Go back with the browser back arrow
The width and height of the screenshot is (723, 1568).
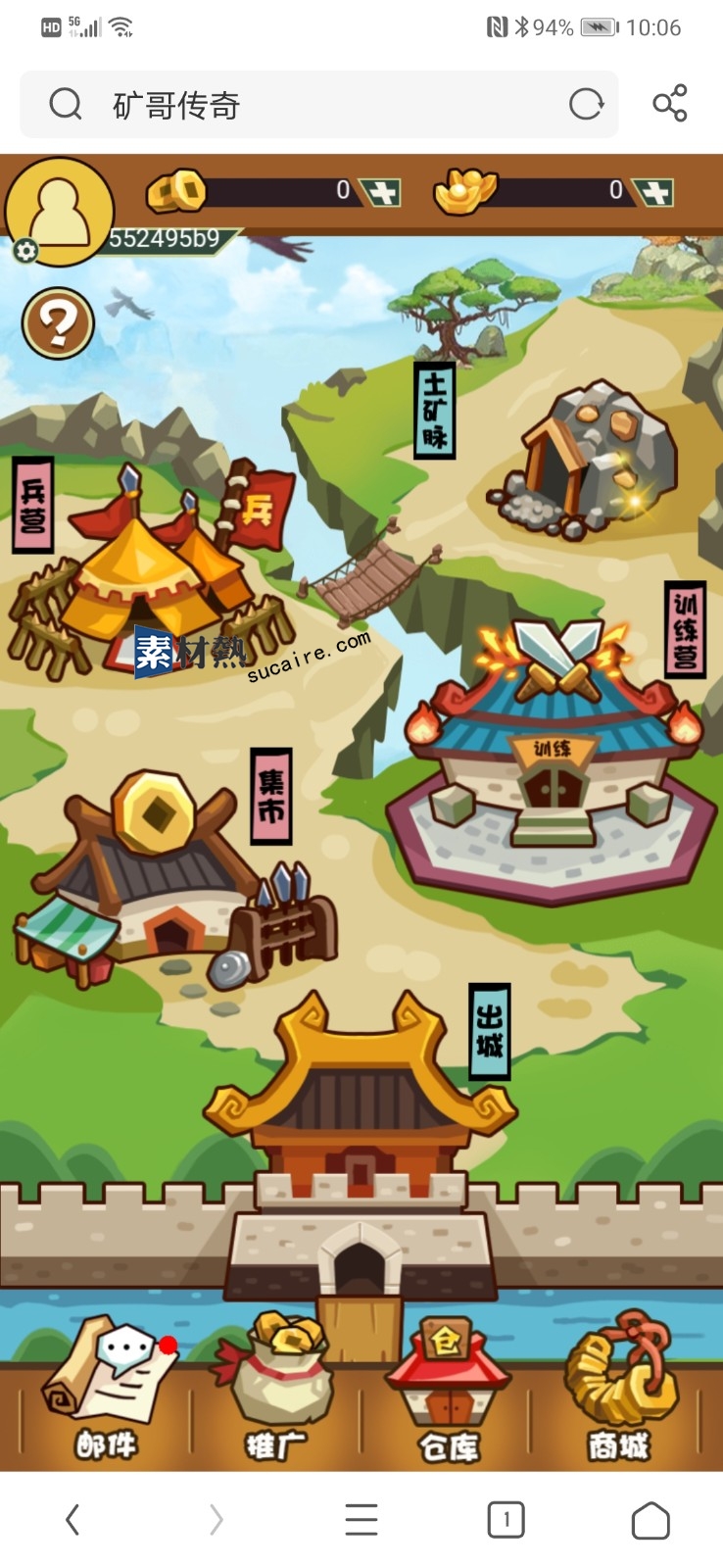[x=72, y=1520]
